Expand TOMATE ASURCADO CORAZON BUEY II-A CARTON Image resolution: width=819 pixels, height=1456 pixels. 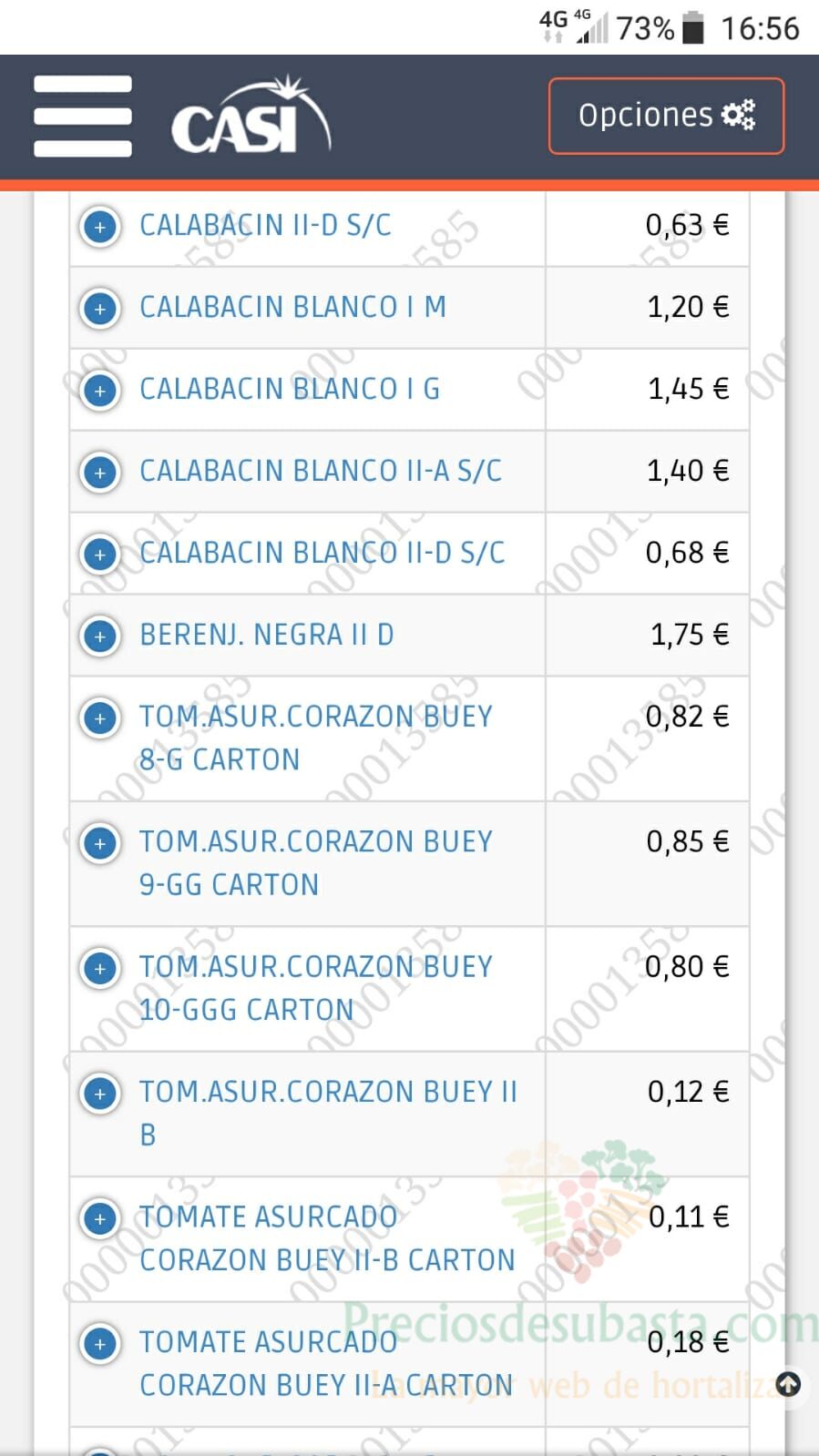[100, 1344]
